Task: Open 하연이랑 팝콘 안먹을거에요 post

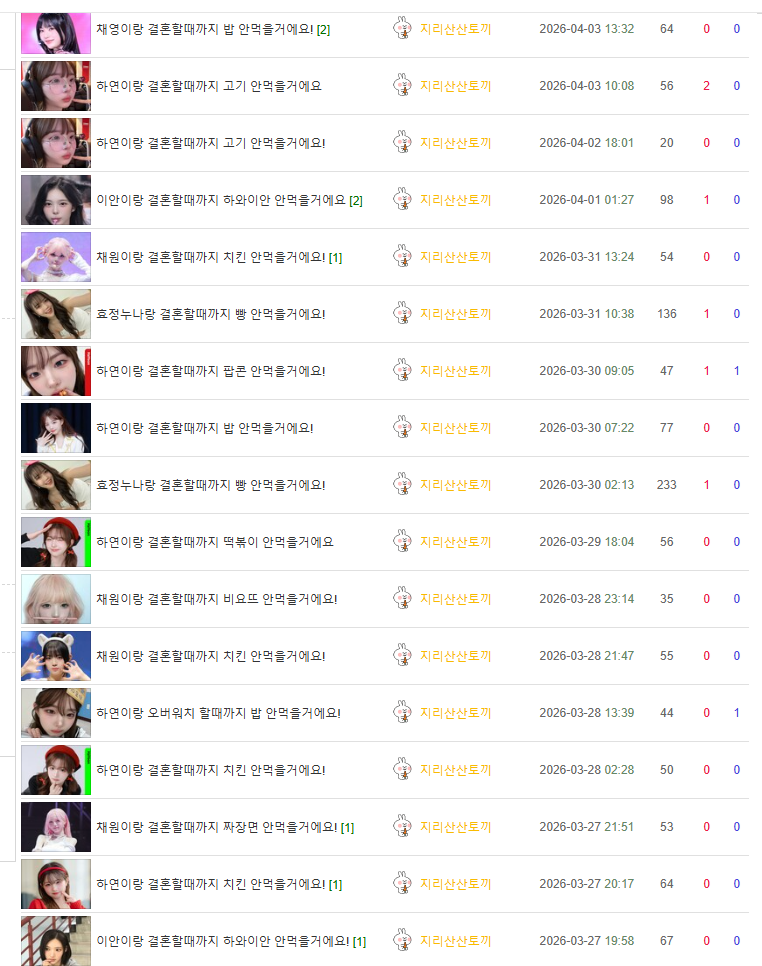Action: pos(210,371)
